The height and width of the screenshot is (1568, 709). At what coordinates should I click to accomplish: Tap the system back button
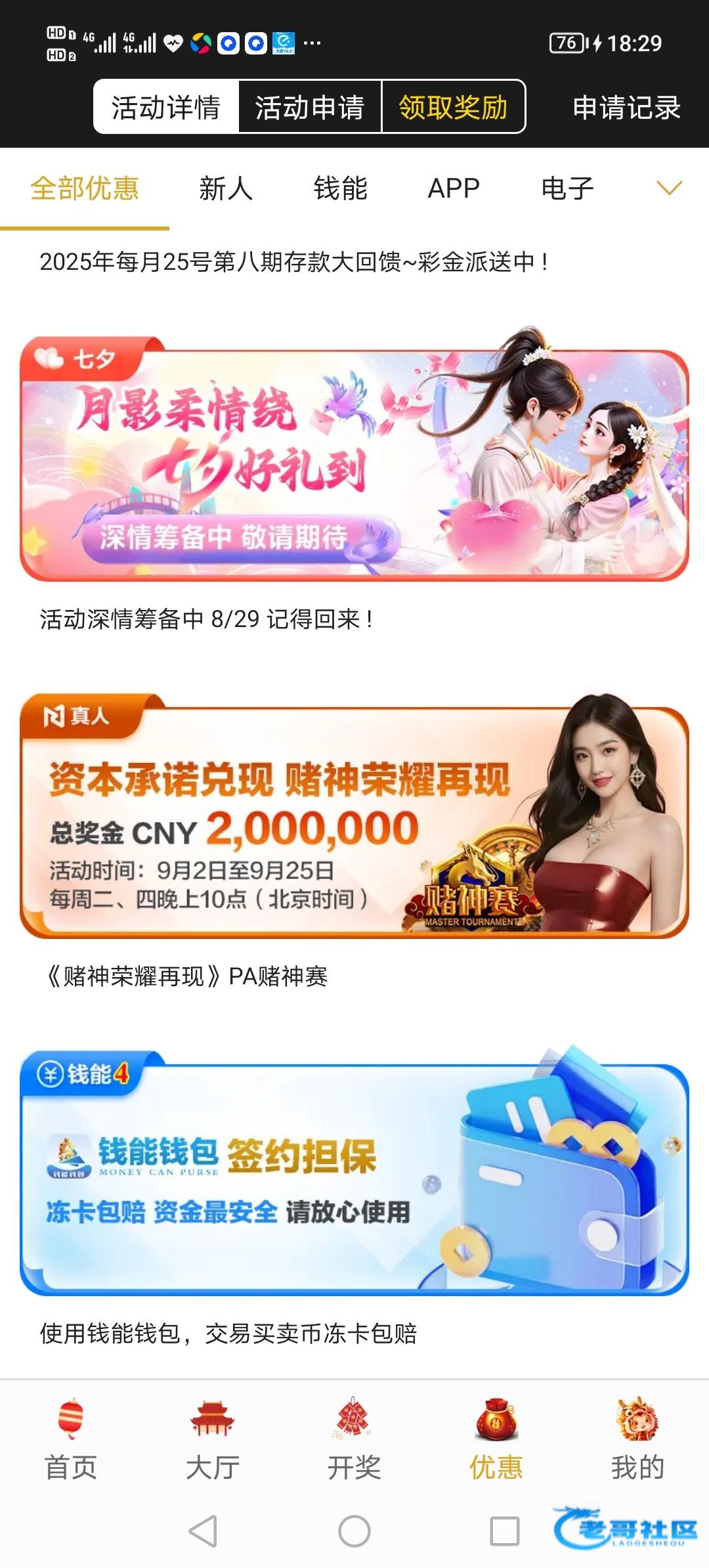tap(203, 1531)
